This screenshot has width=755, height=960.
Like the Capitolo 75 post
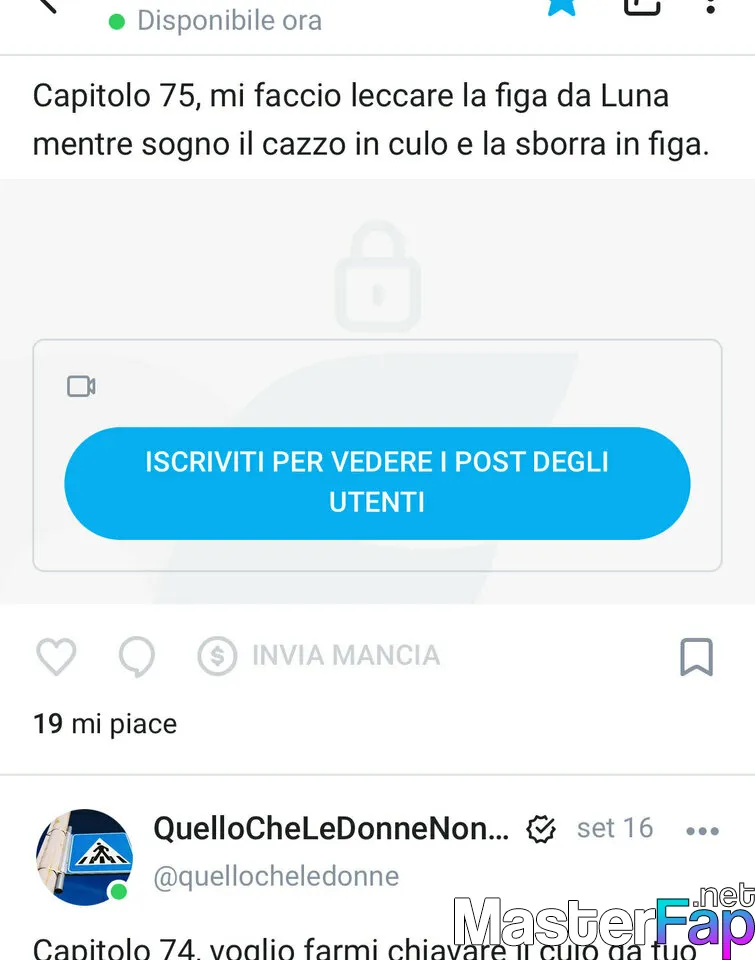56,656
